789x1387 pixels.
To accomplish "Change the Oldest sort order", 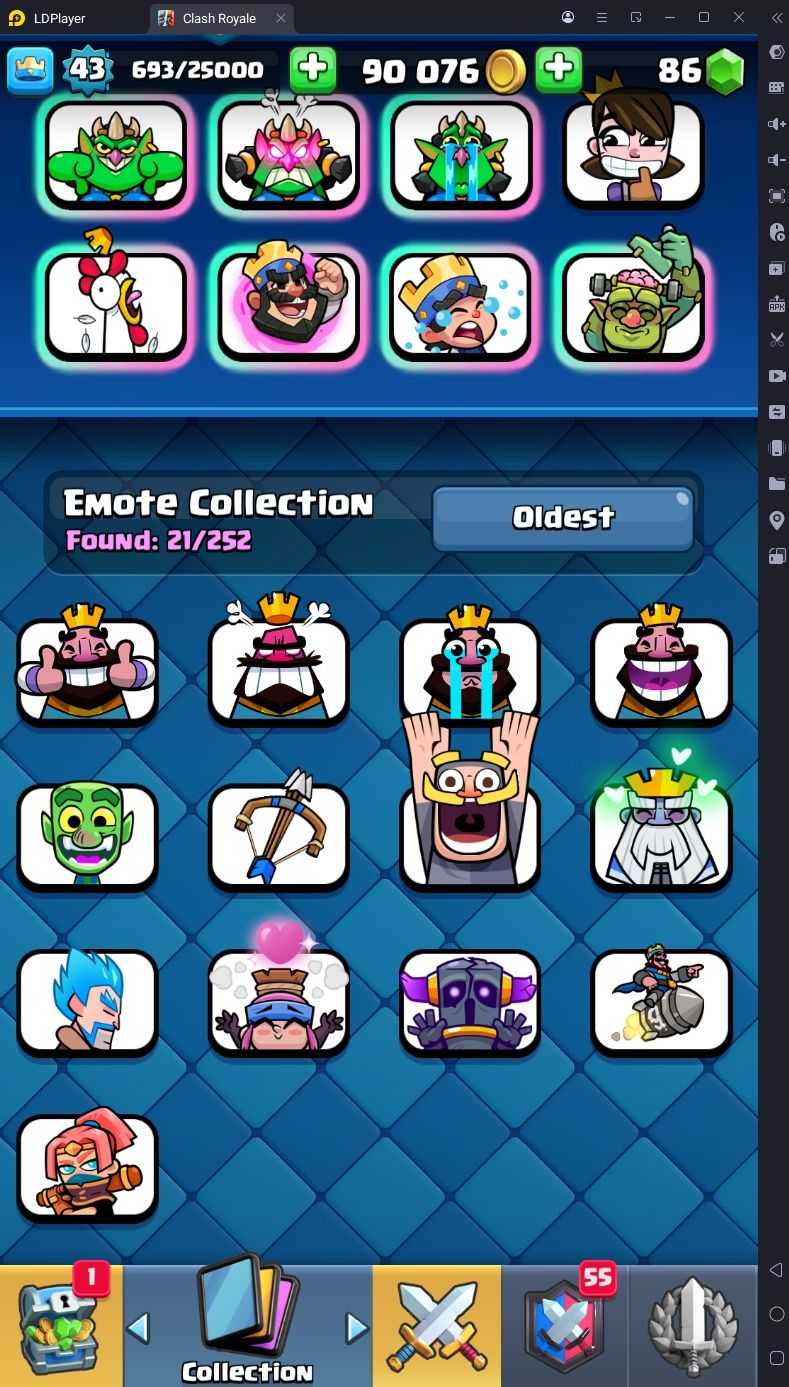I will (x=563, y=517).
